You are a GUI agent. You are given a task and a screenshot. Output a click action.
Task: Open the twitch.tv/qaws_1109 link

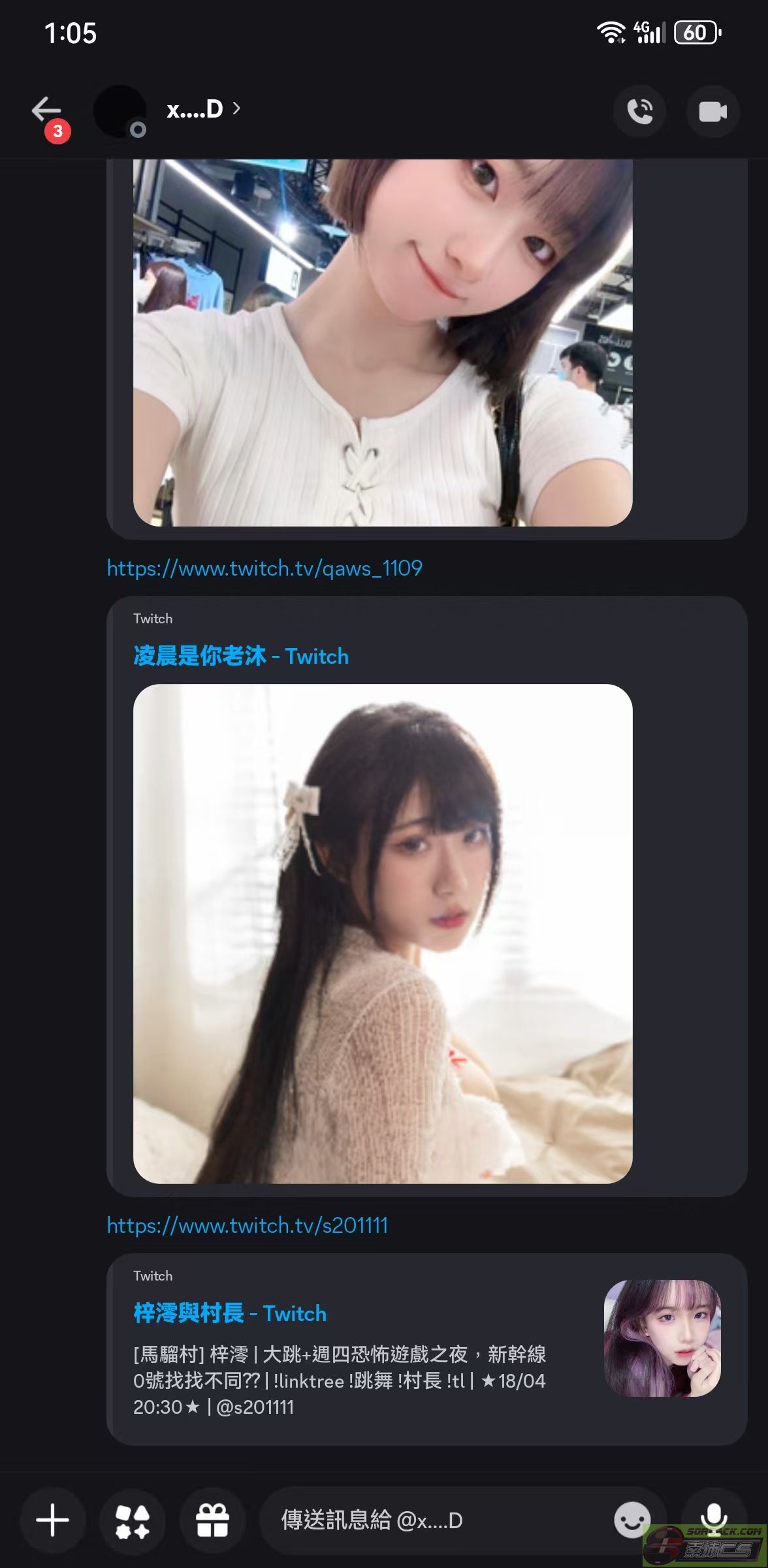(x=264, y=568)
